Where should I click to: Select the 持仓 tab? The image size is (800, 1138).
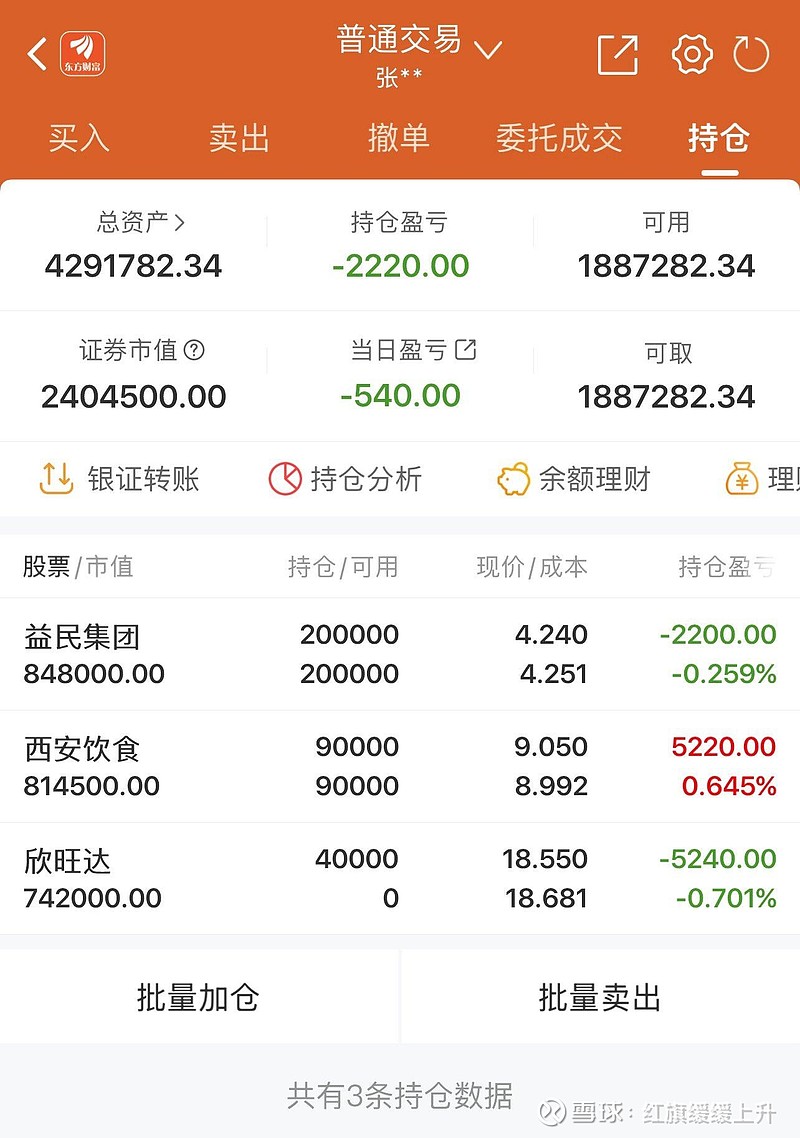coord(718,138)
